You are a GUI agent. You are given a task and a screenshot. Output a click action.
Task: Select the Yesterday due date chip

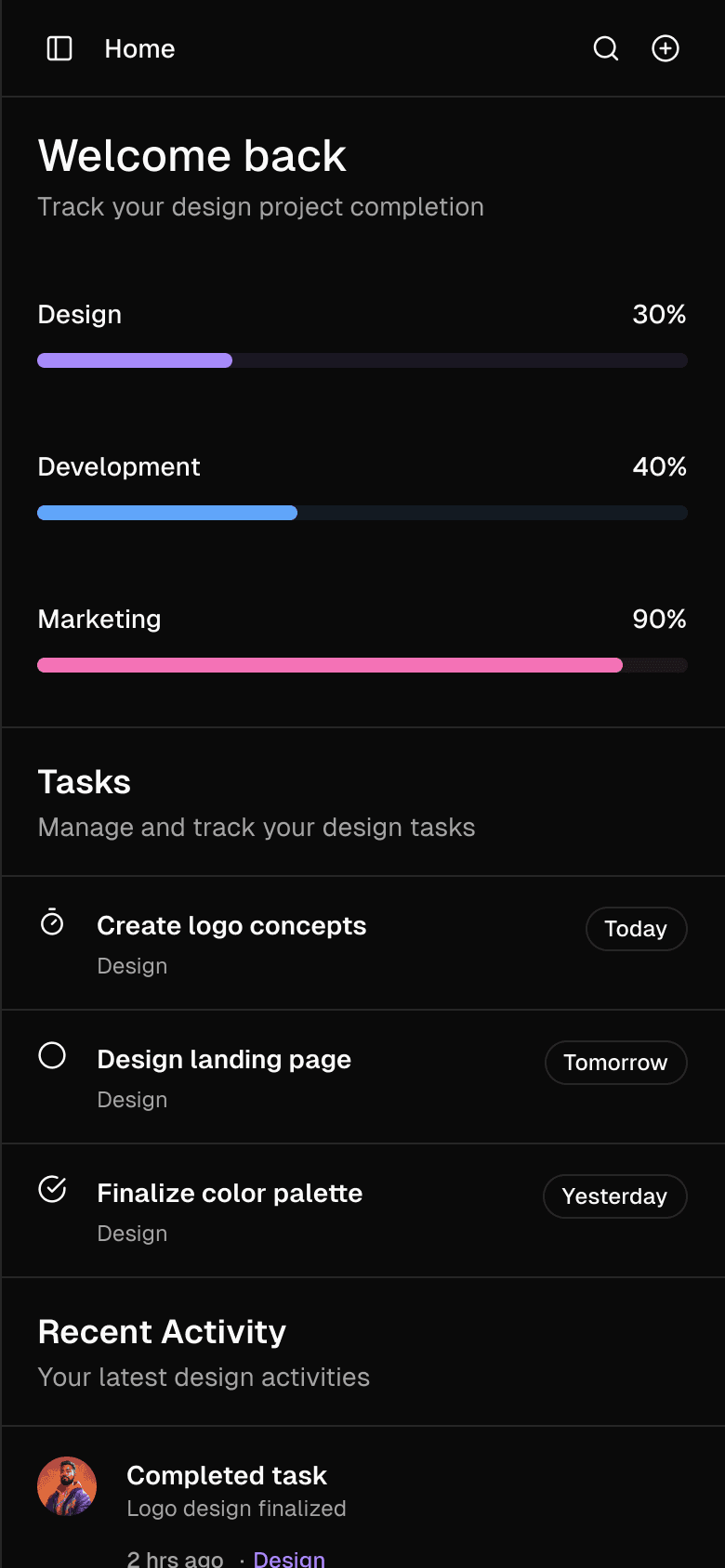(615, 1196)
